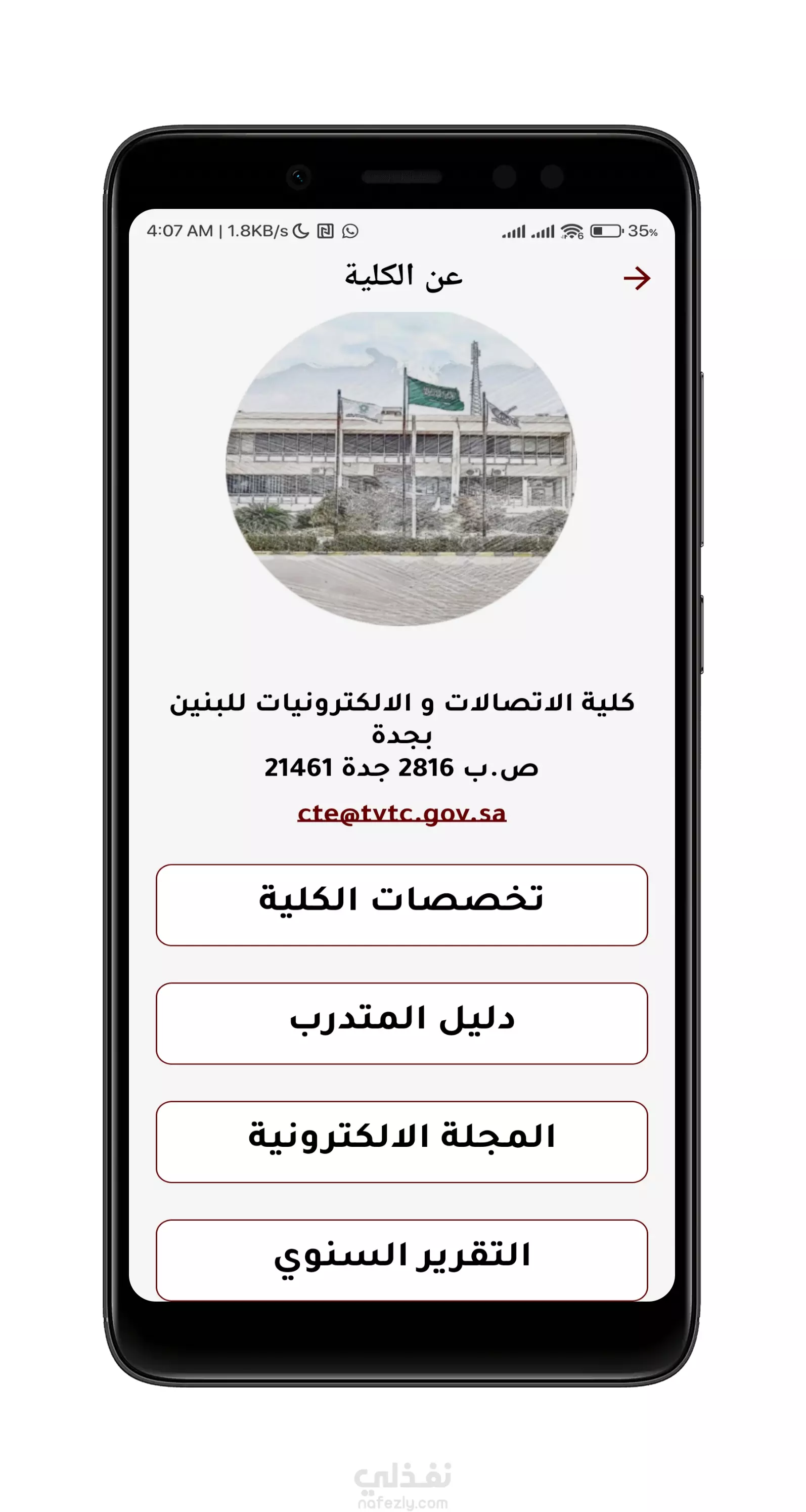Open تخصصات الكلية button
Screen dimensions: 806x1512
(x=402, y=904)
